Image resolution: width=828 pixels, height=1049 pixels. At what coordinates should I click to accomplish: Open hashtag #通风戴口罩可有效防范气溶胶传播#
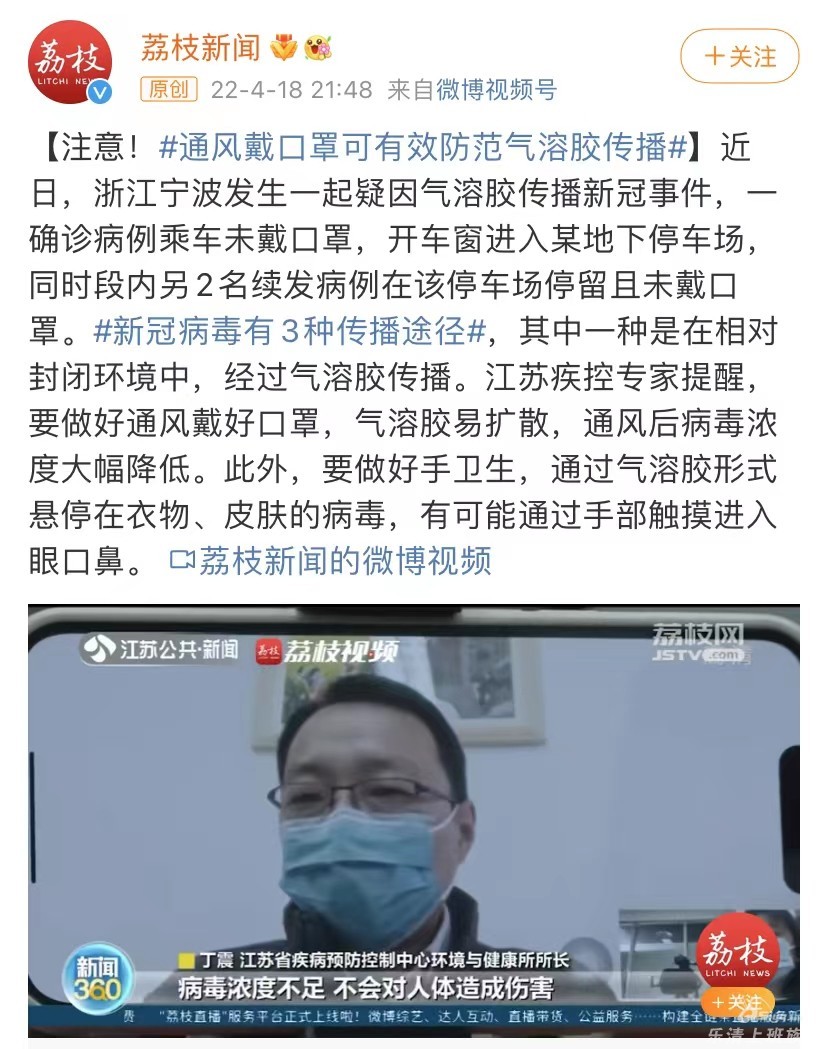424,147
